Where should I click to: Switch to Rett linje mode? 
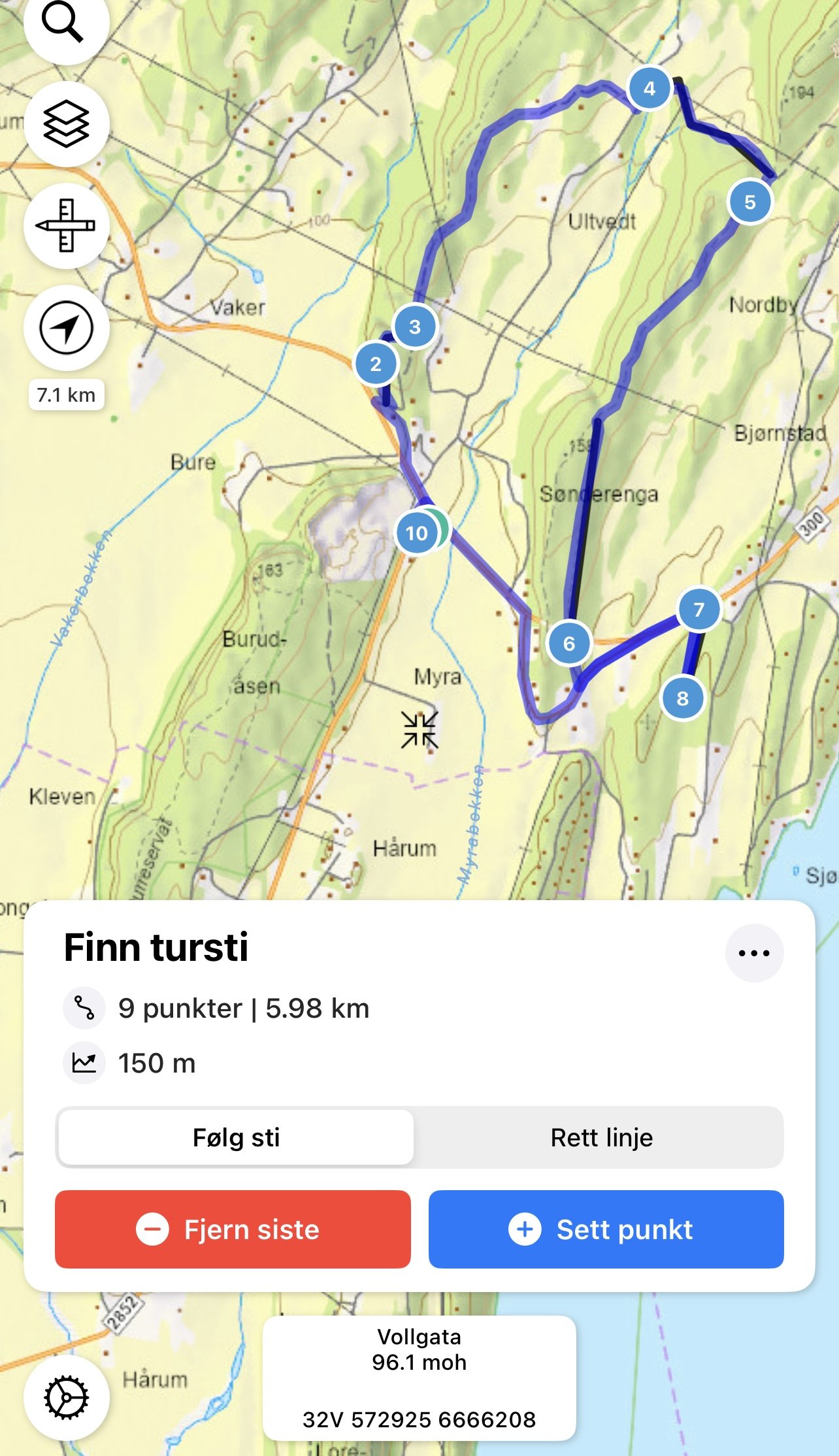click(x=601, y=1137)
